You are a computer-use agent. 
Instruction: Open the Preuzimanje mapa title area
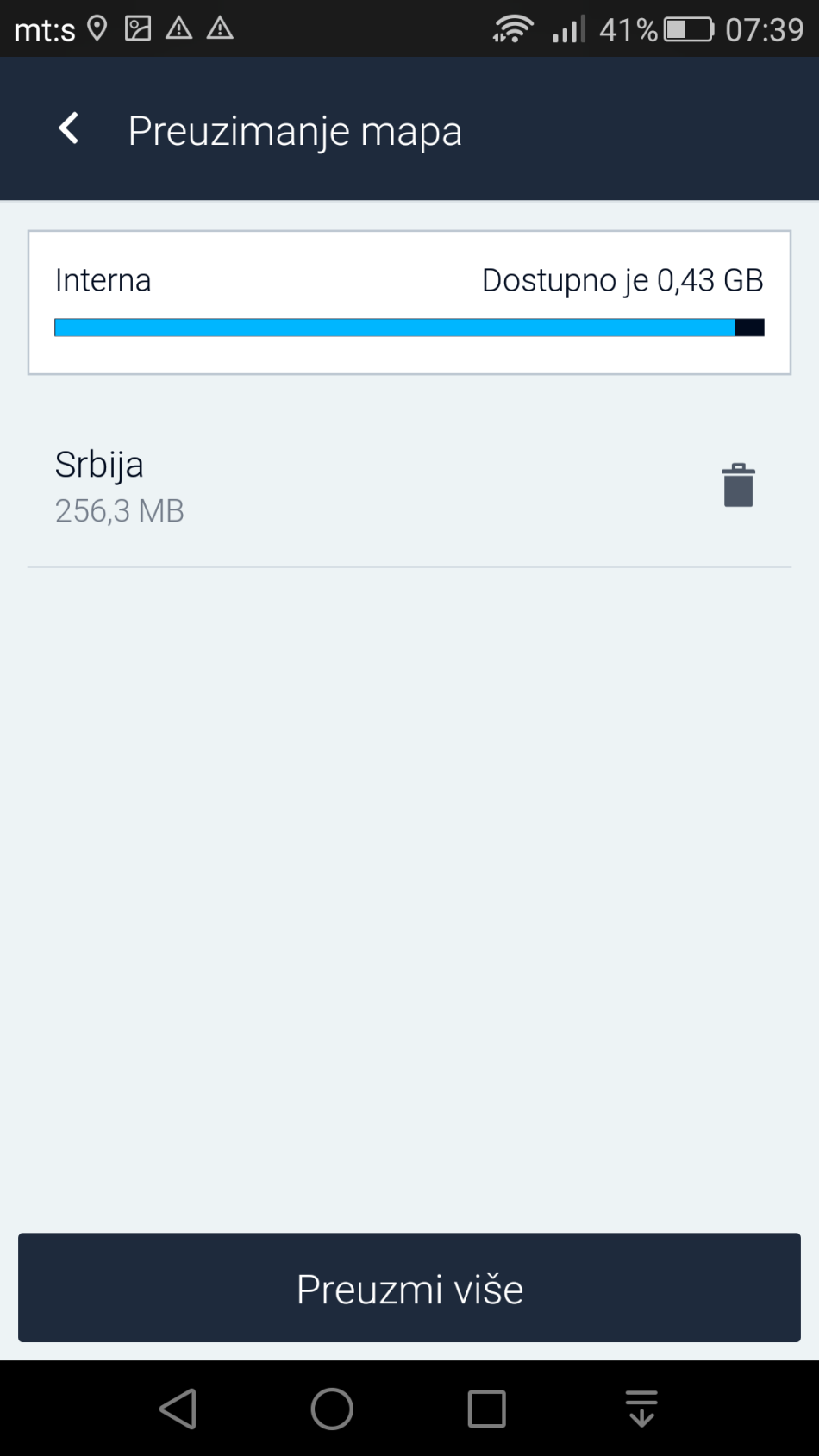(x=295, y=129)
